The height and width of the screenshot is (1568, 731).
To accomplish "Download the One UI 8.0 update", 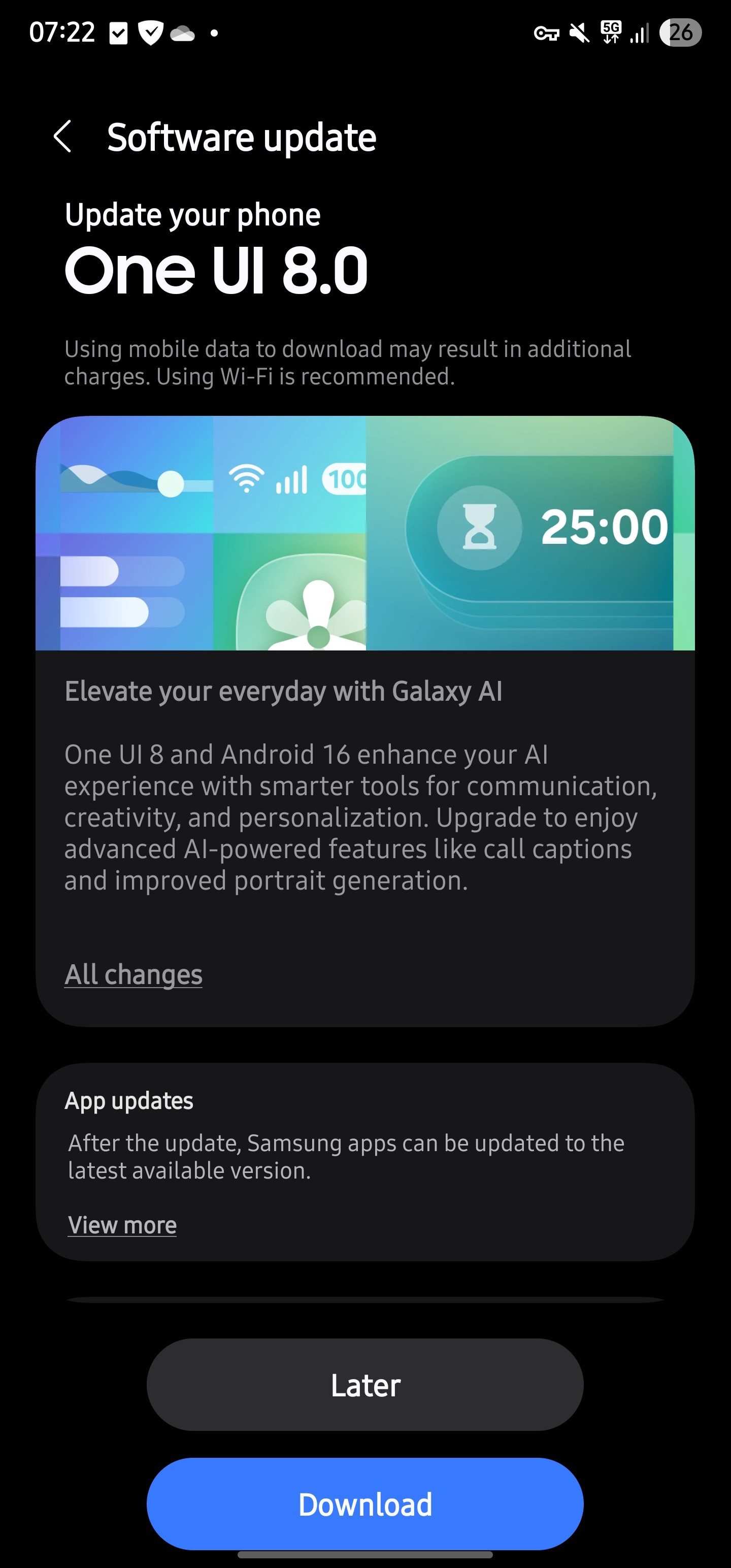I will click(365, 1504).
